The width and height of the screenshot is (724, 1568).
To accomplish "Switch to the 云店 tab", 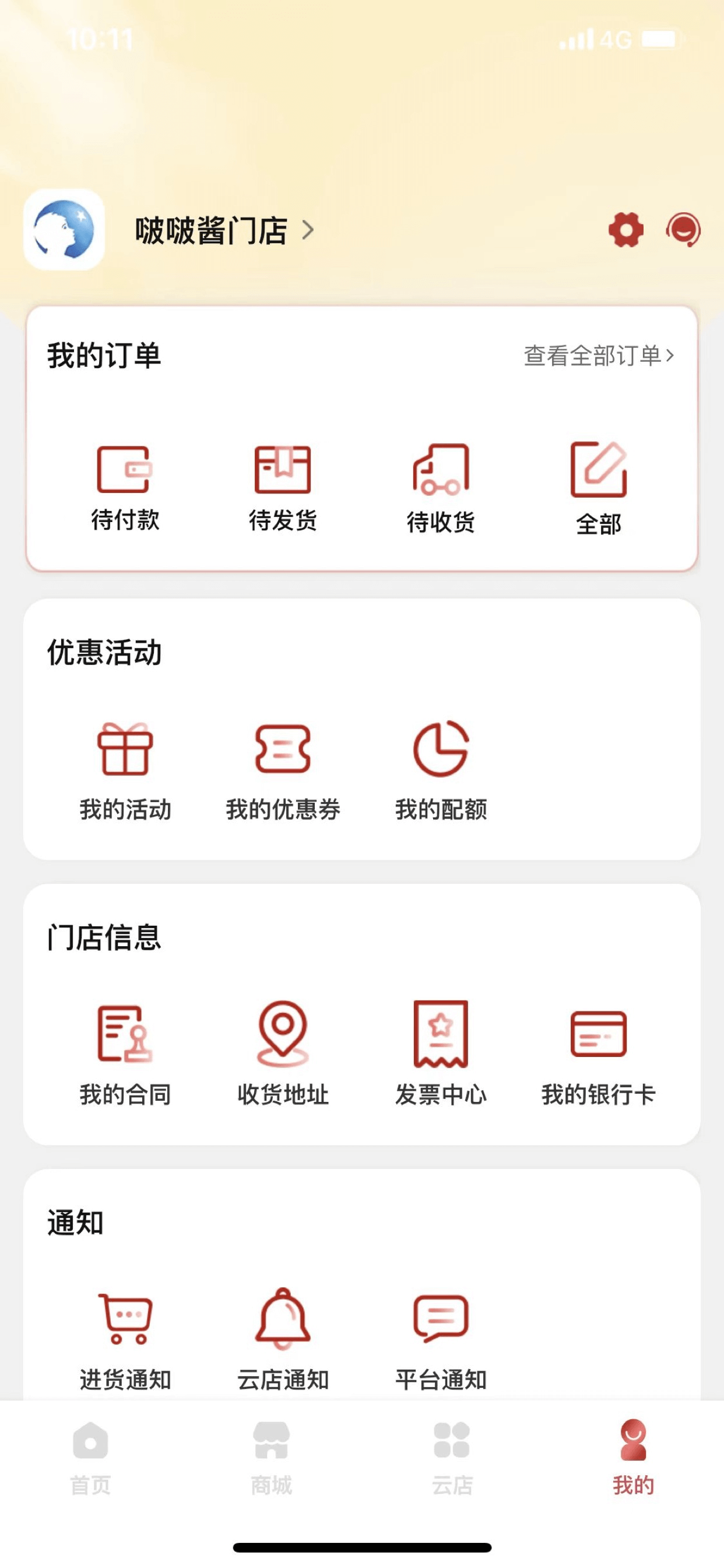I will 452,1458.
